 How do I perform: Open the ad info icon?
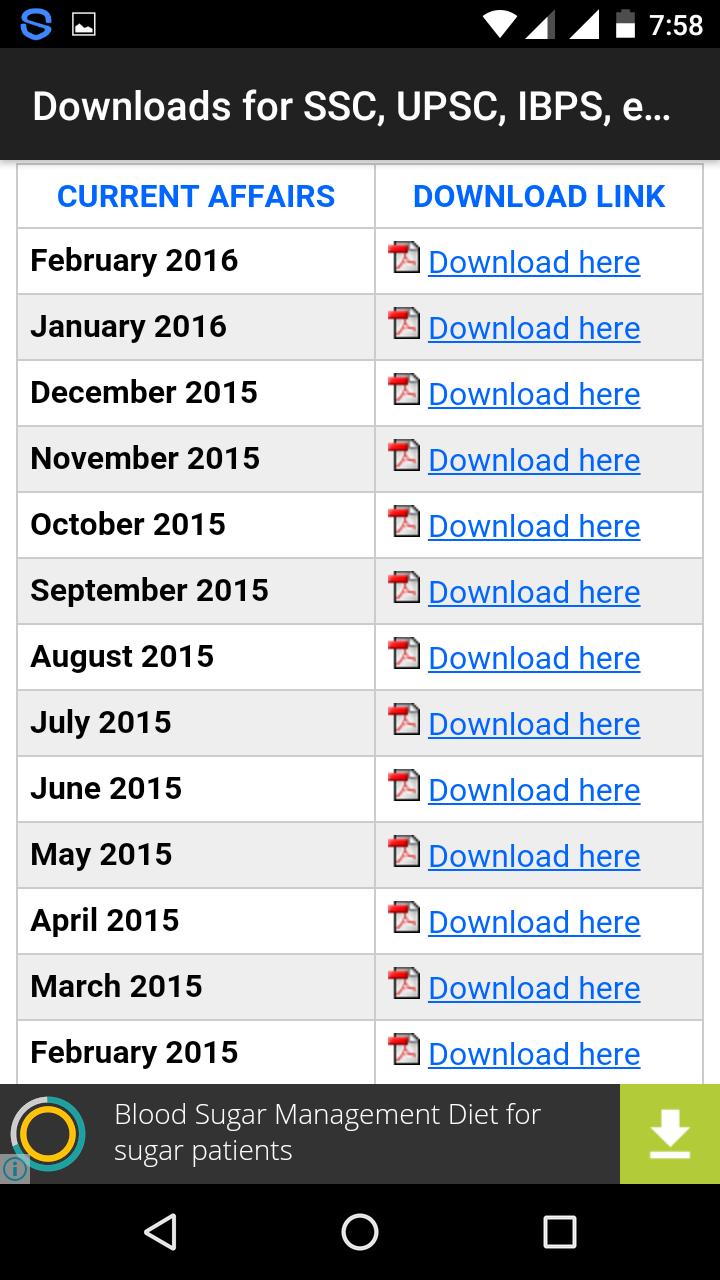click(x=14, y=1168)
